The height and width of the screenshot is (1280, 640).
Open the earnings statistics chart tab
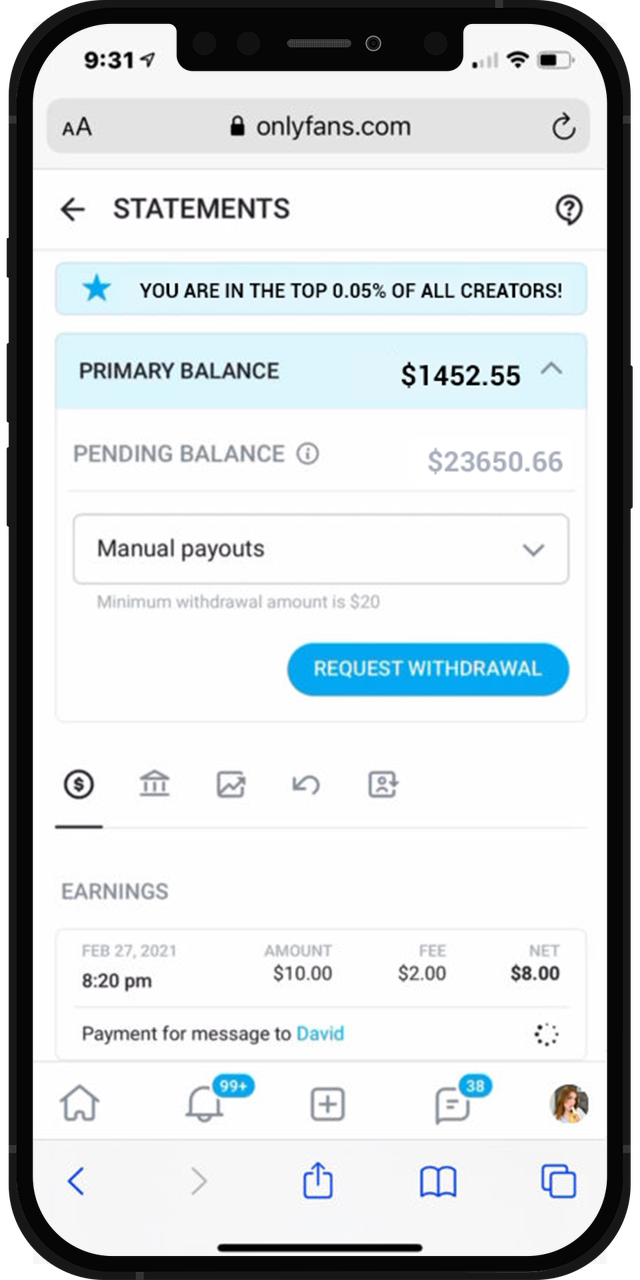[231, 785]
